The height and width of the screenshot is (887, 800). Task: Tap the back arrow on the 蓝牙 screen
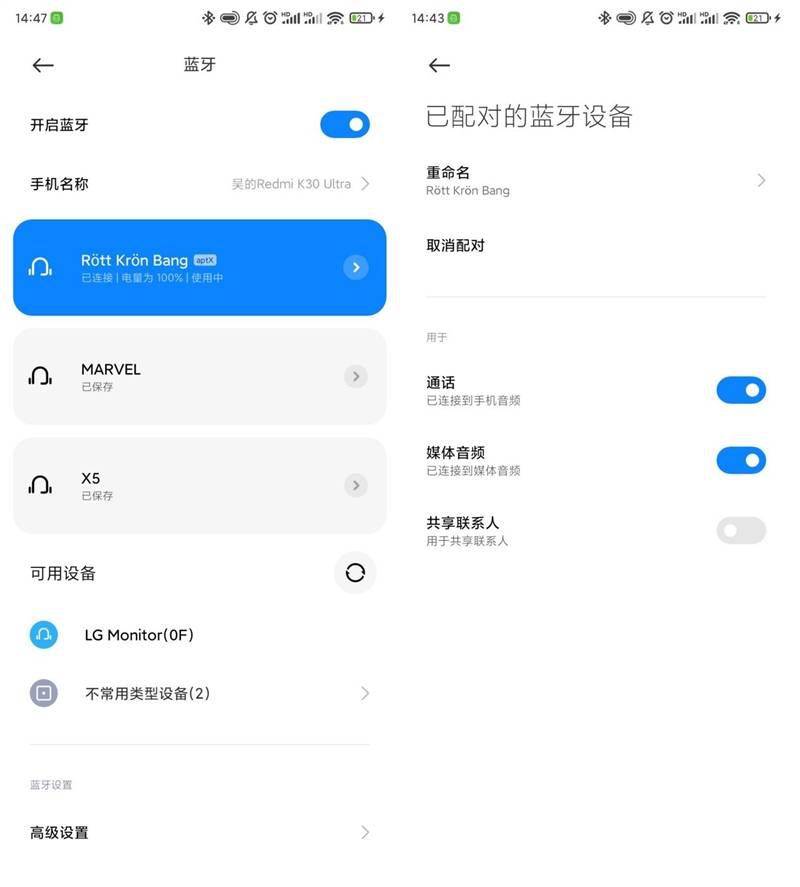[x=43, y=65]
